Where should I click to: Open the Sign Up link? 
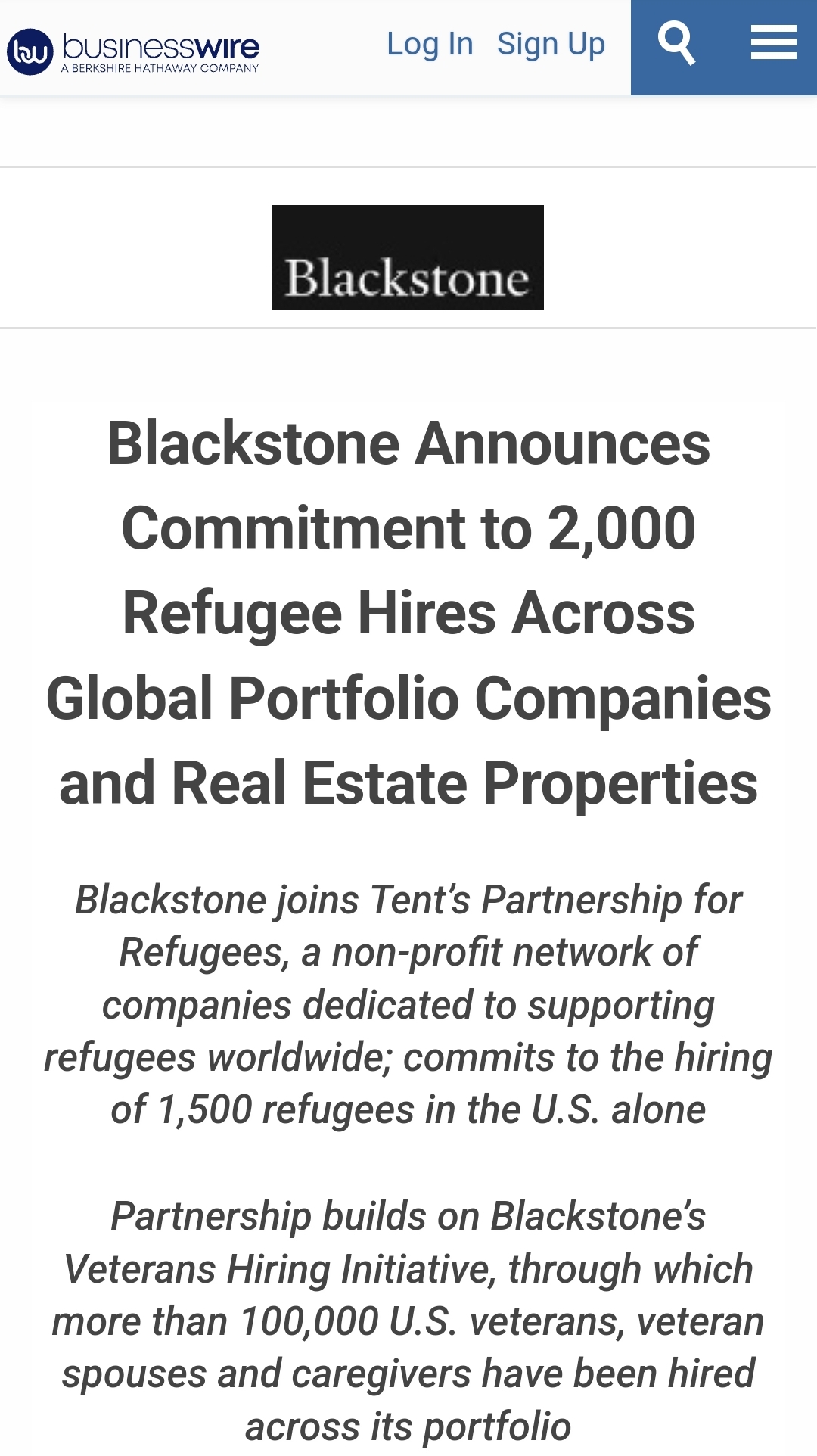551,45
